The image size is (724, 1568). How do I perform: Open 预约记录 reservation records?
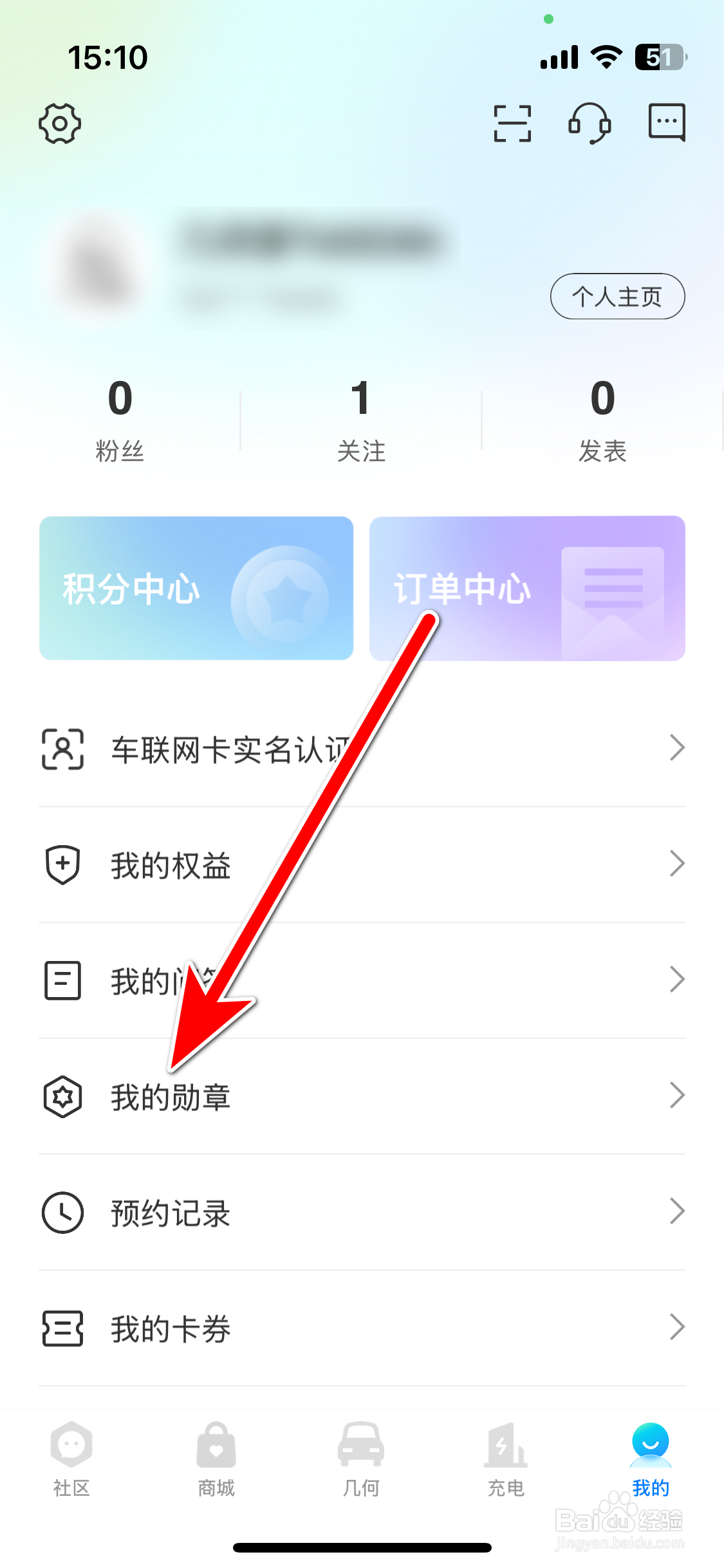coord(170,1211)
